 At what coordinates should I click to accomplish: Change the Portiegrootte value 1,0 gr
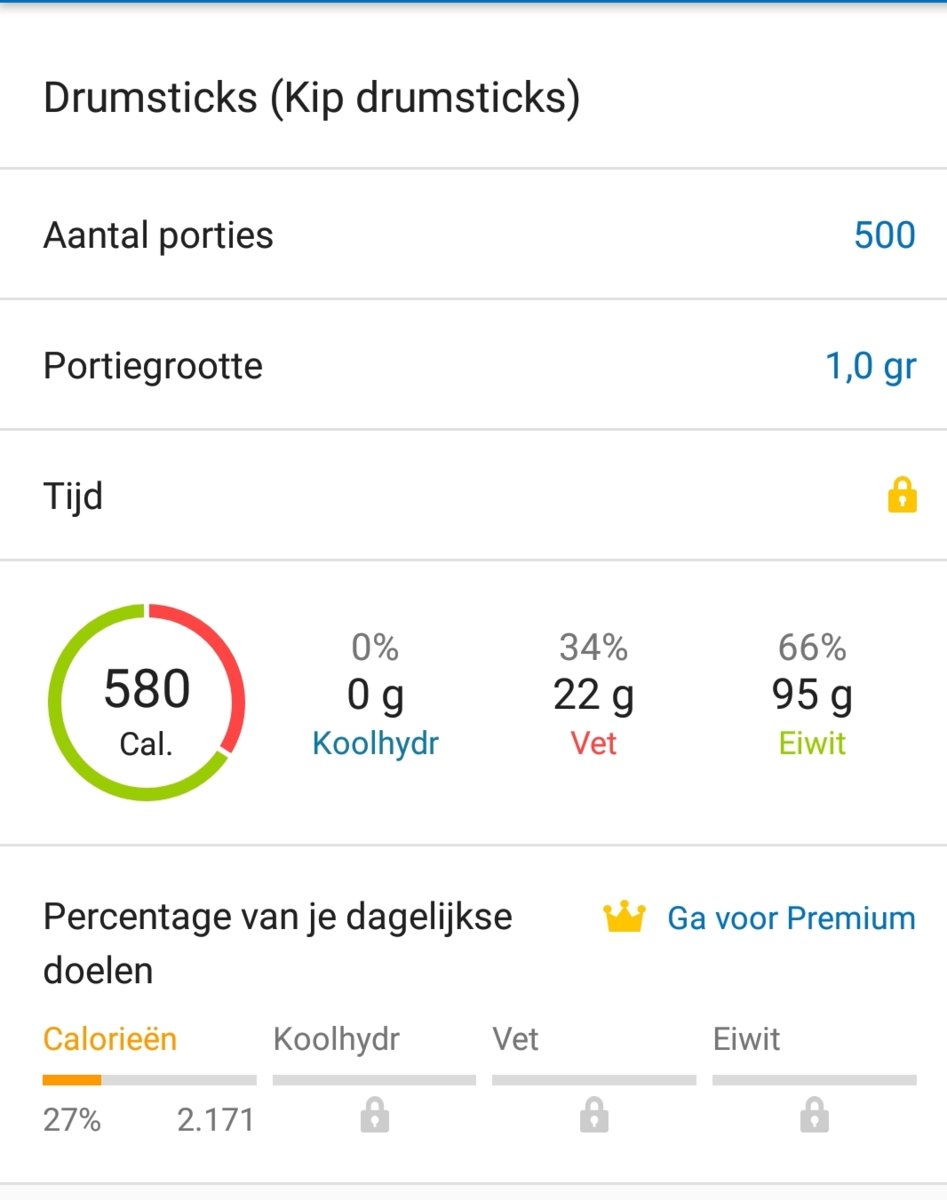click(869, 365)
